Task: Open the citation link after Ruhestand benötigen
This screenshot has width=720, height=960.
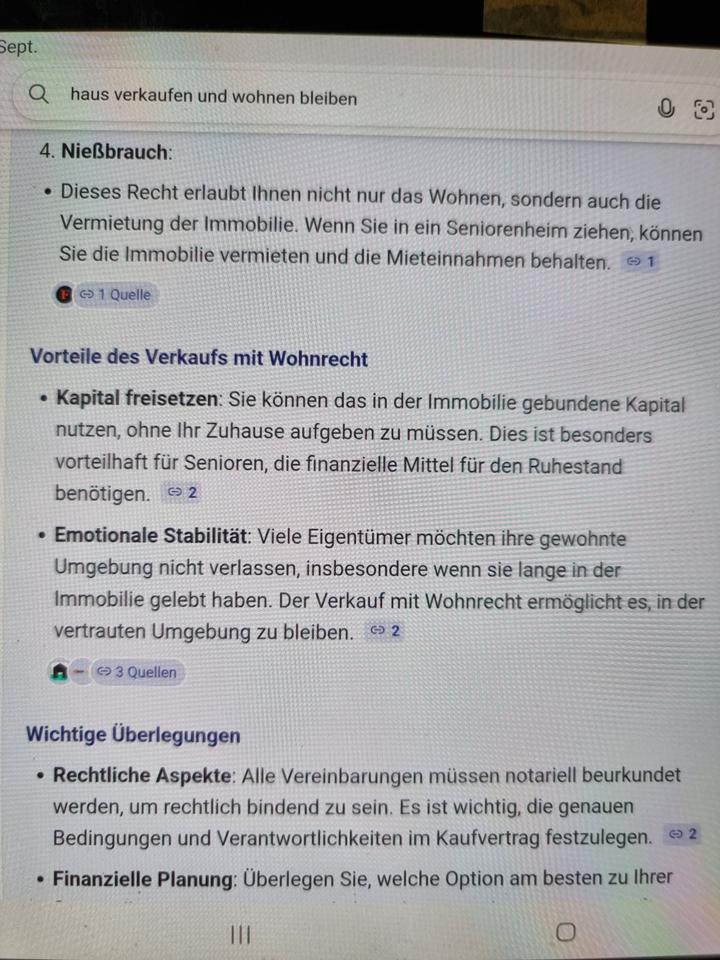Action: coord(182,492)
